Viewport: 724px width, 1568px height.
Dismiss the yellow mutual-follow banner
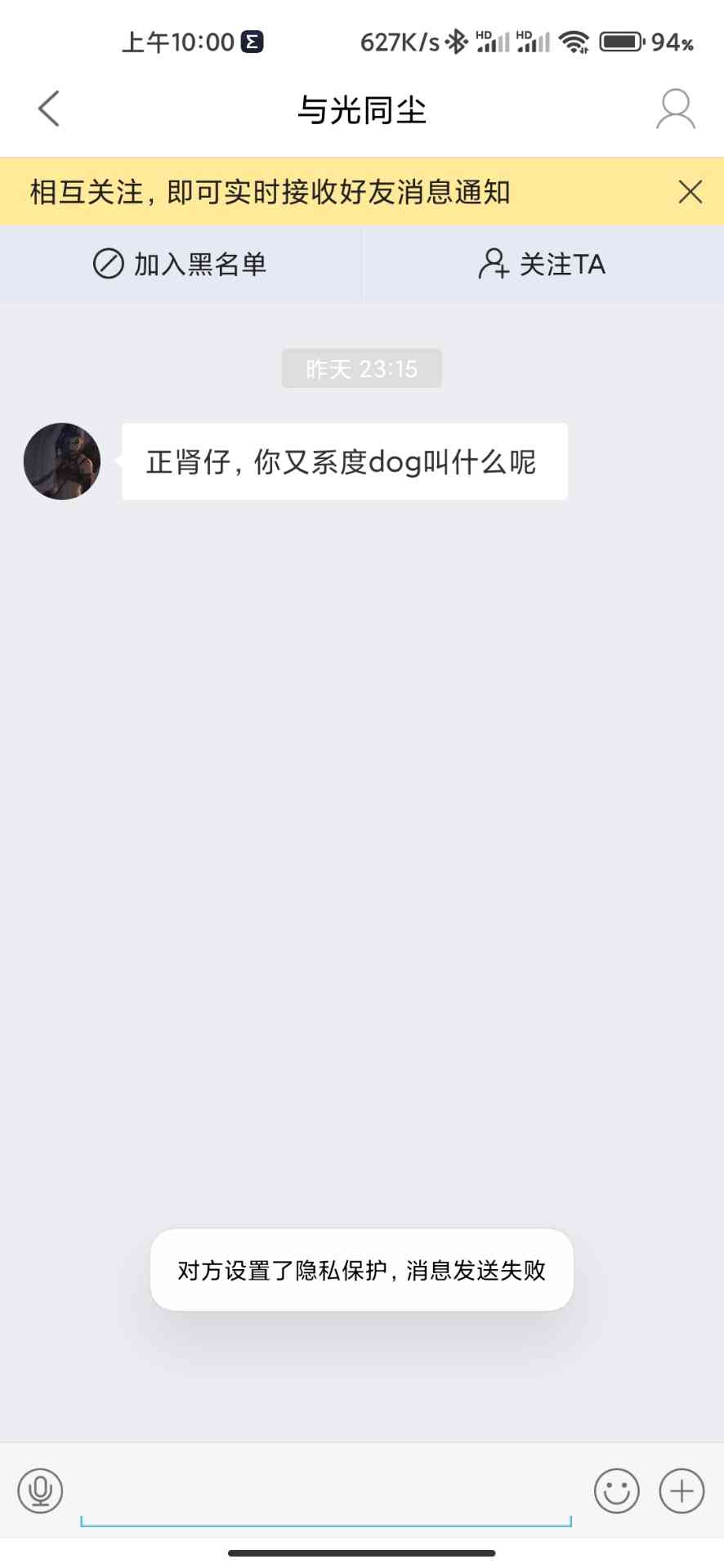690,192
